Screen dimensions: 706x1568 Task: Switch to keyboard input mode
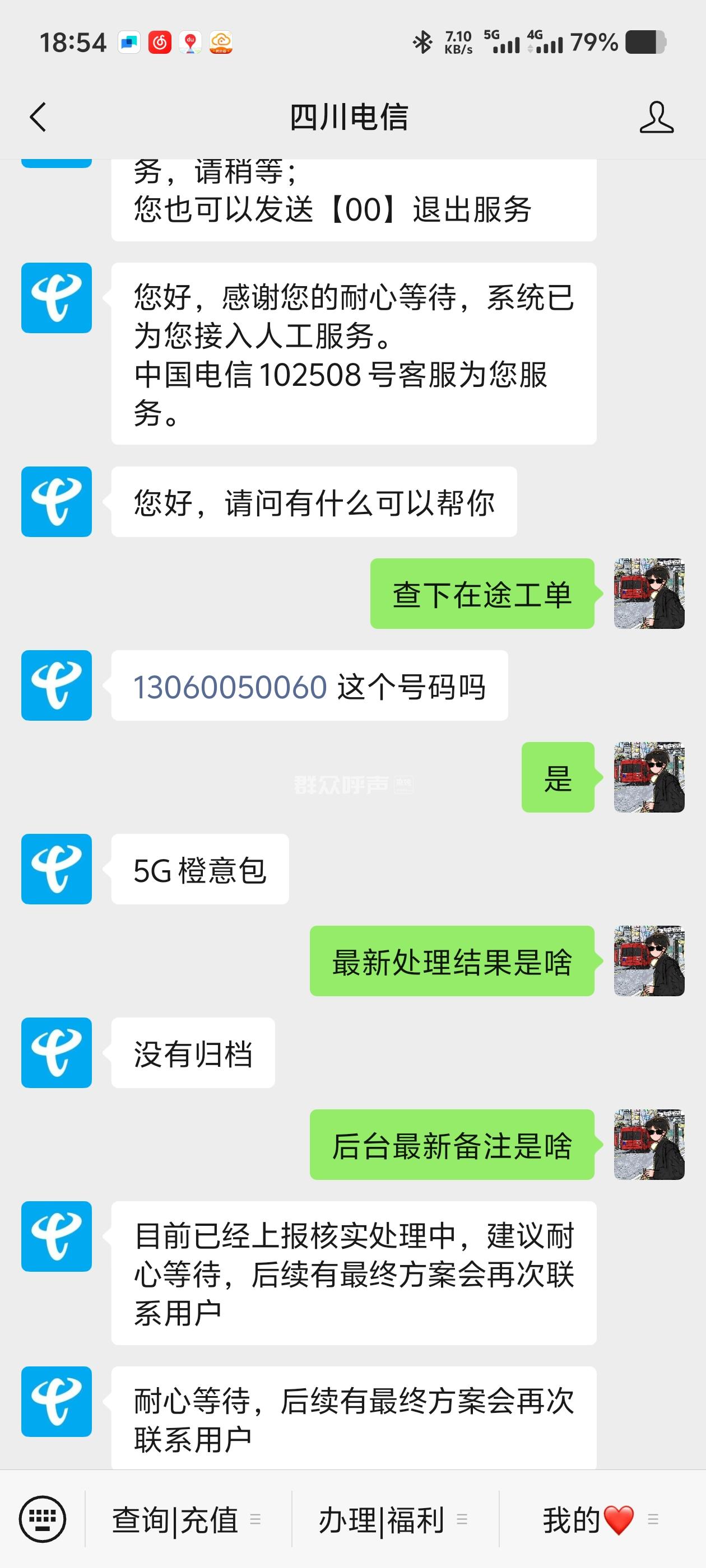coord(42,1519)
